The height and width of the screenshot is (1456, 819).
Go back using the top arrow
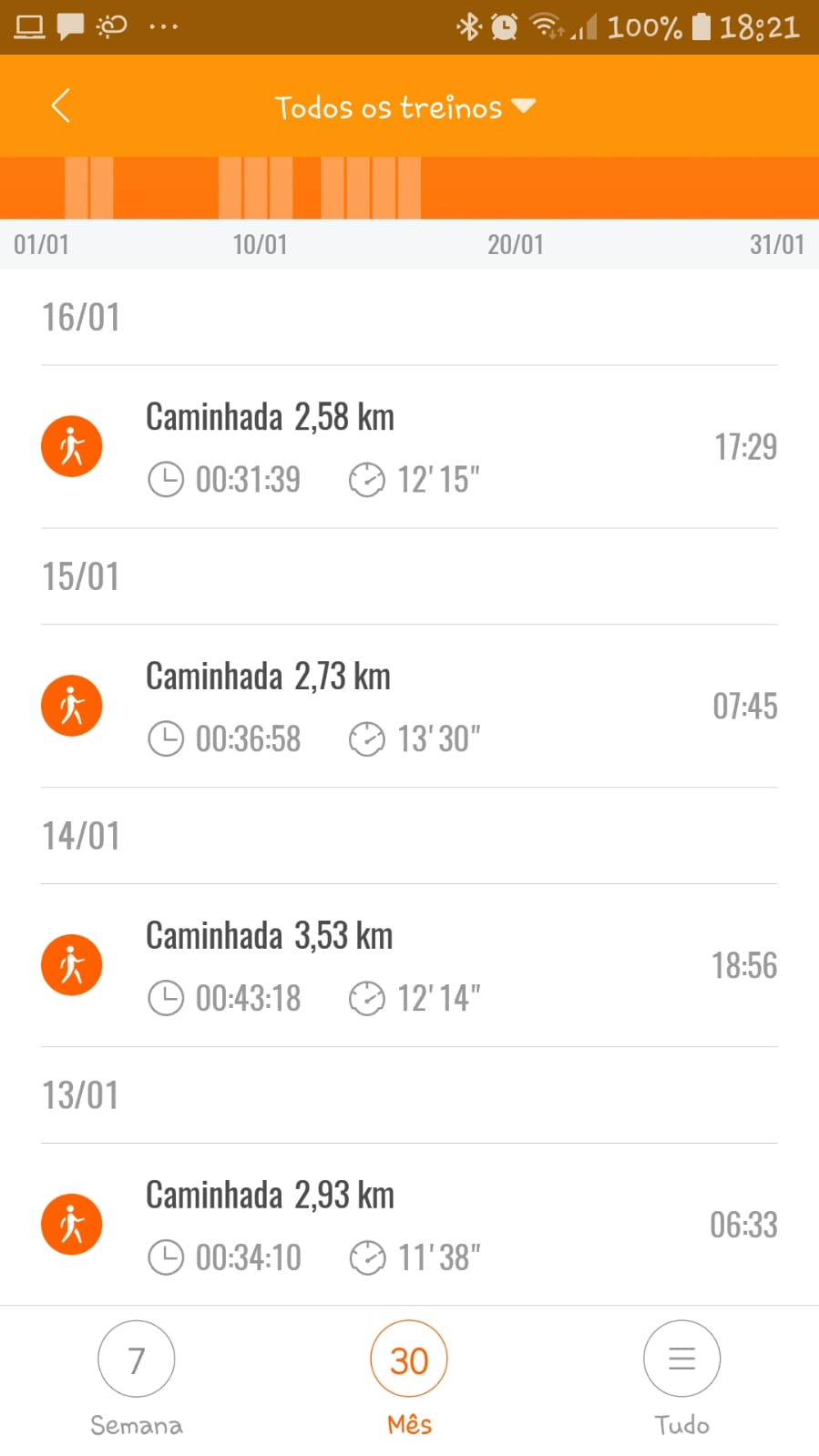60,106
